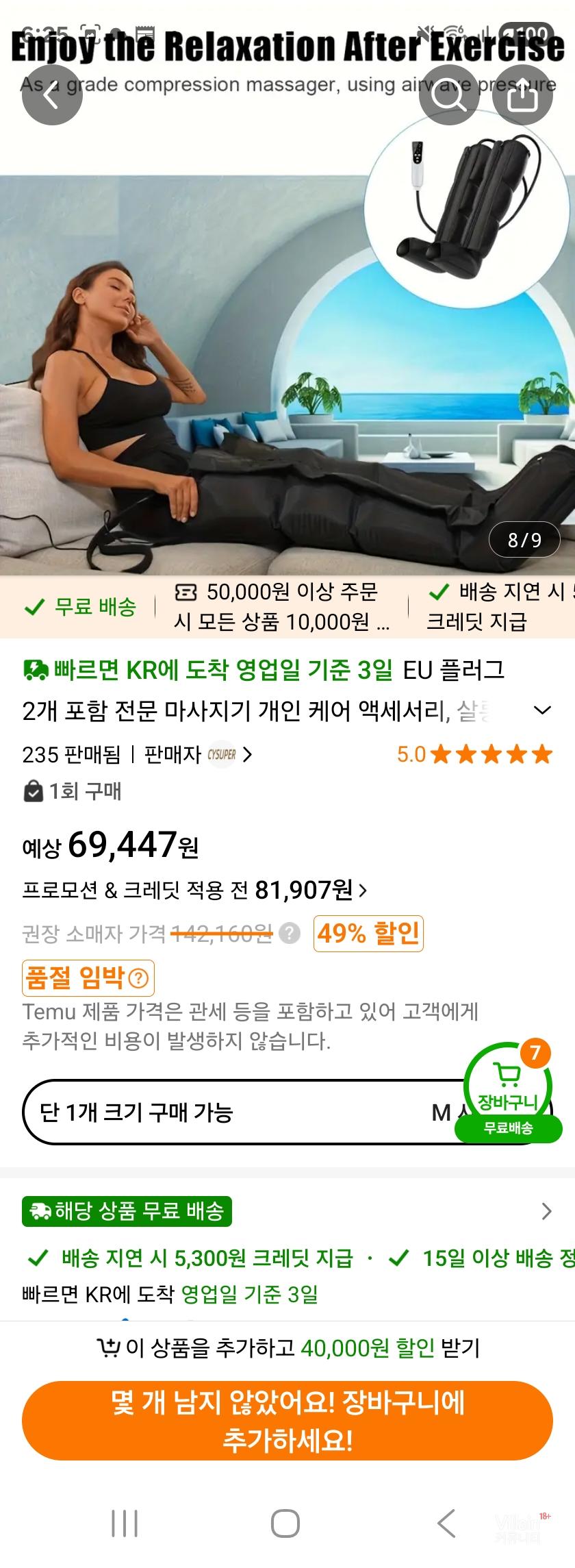The image size is (575, 1568).
Task: Go to home via system home button
Action: pos(285,1523)
